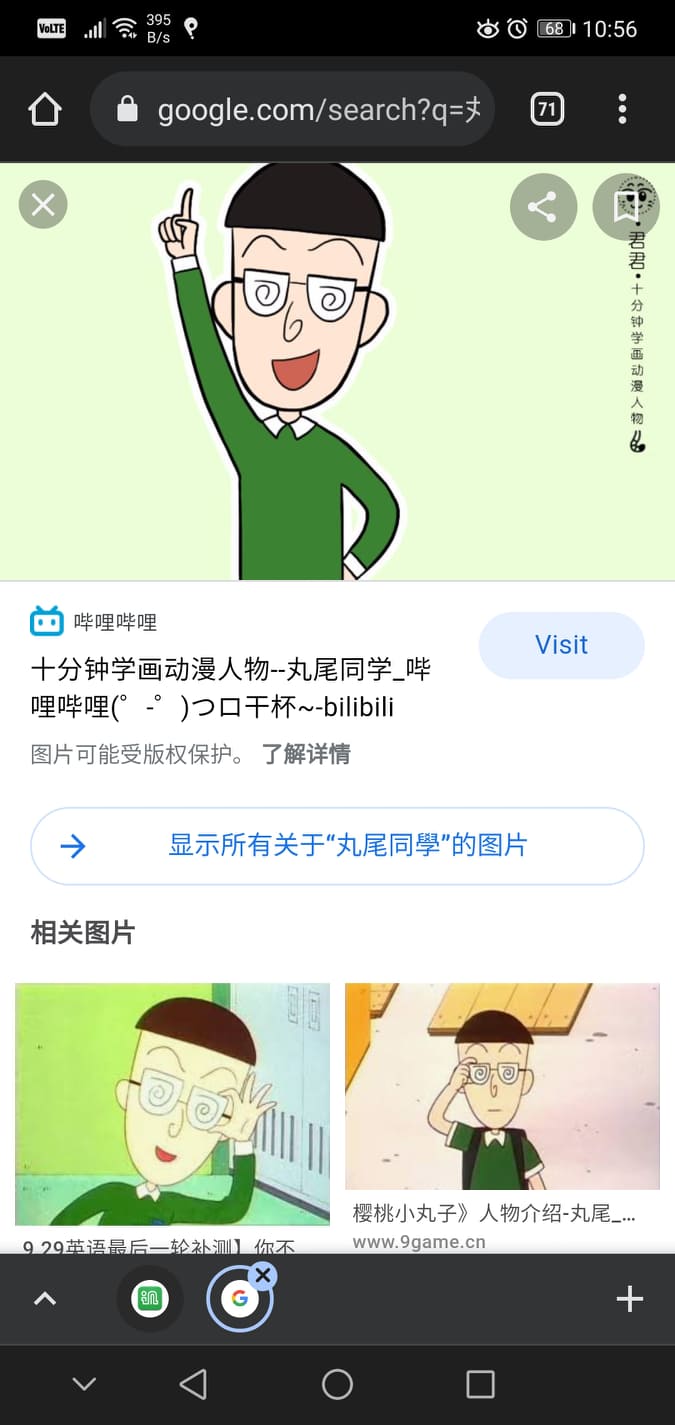Share this image
Screen dimensions: 675x1425
point(542,207)
